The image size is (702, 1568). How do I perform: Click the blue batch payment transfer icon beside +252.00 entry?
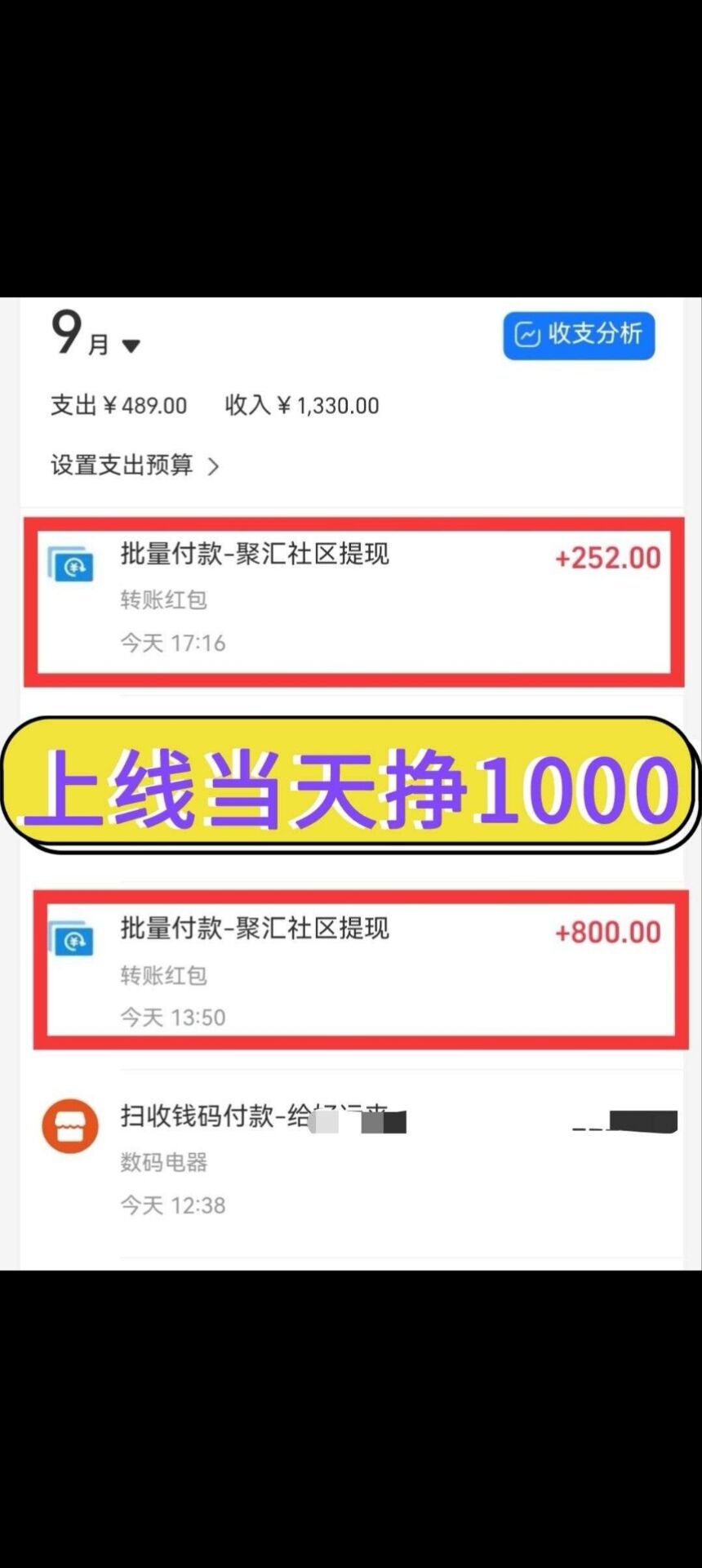(x=70, y=565)
